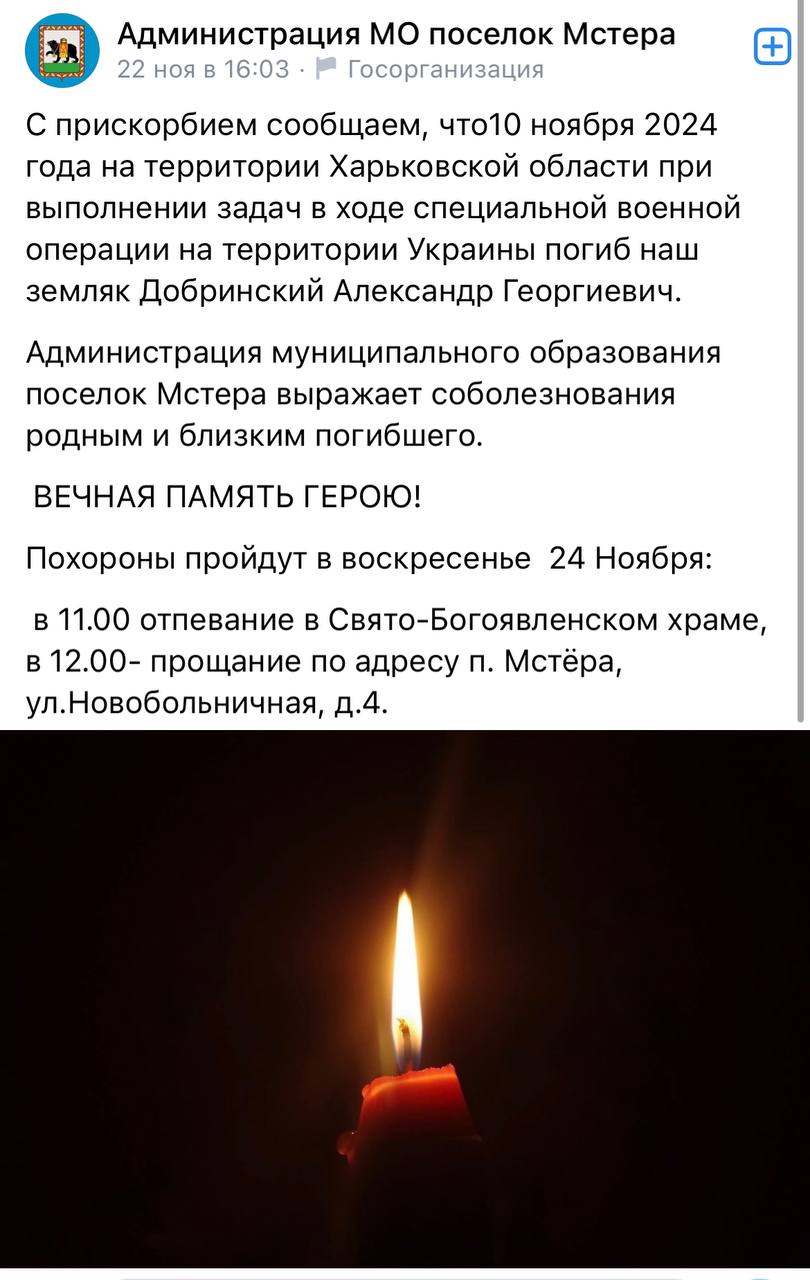
Task: Open the candle photo attached to the post
Action: click(405, 1000)
